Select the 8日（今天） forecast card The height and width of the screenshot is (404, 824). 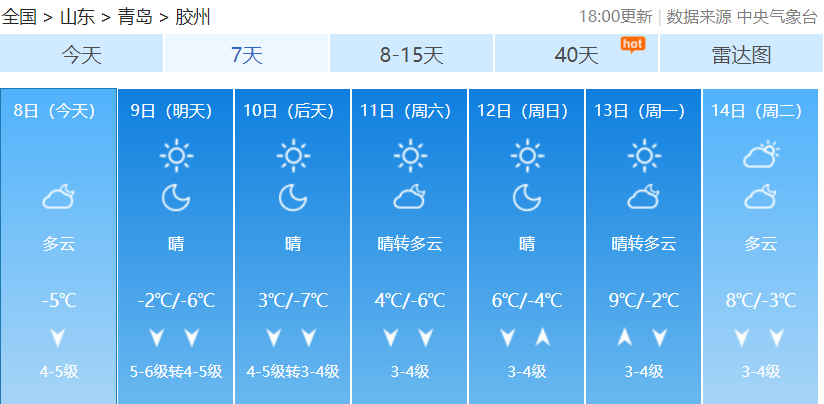[58, 246]
